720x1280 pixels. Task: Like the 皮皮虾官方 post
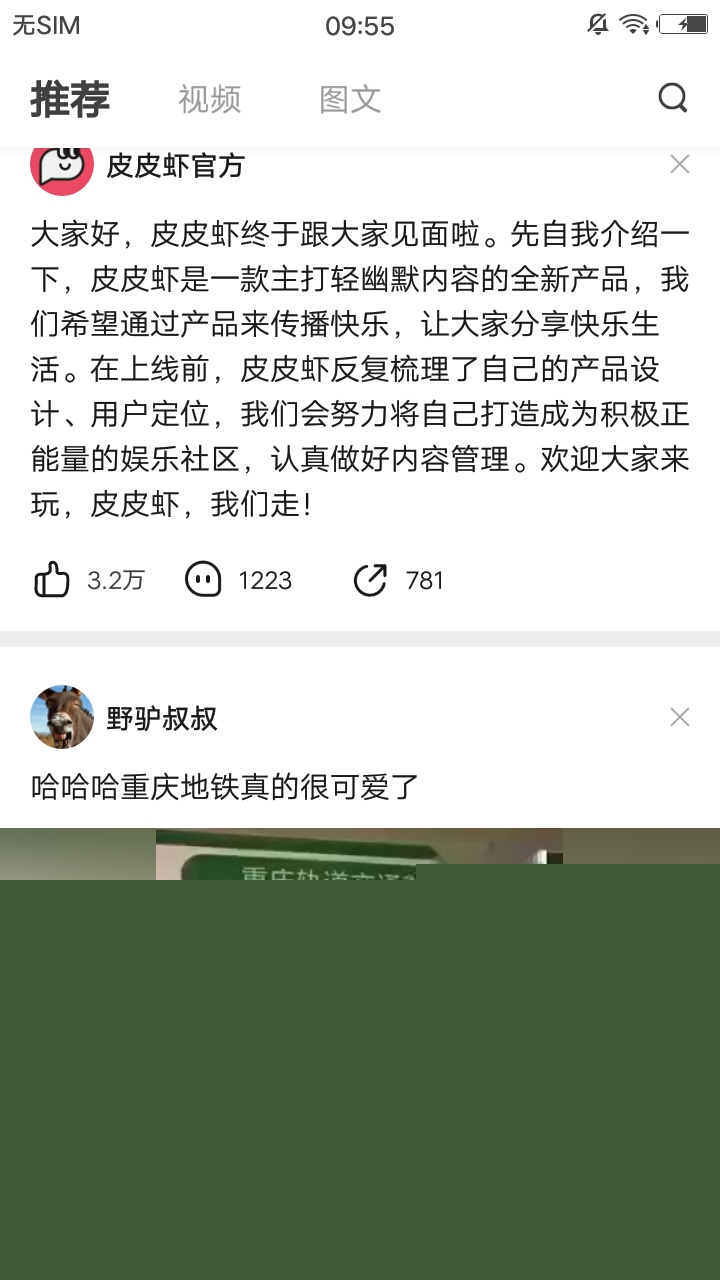[x=53, y=580]
